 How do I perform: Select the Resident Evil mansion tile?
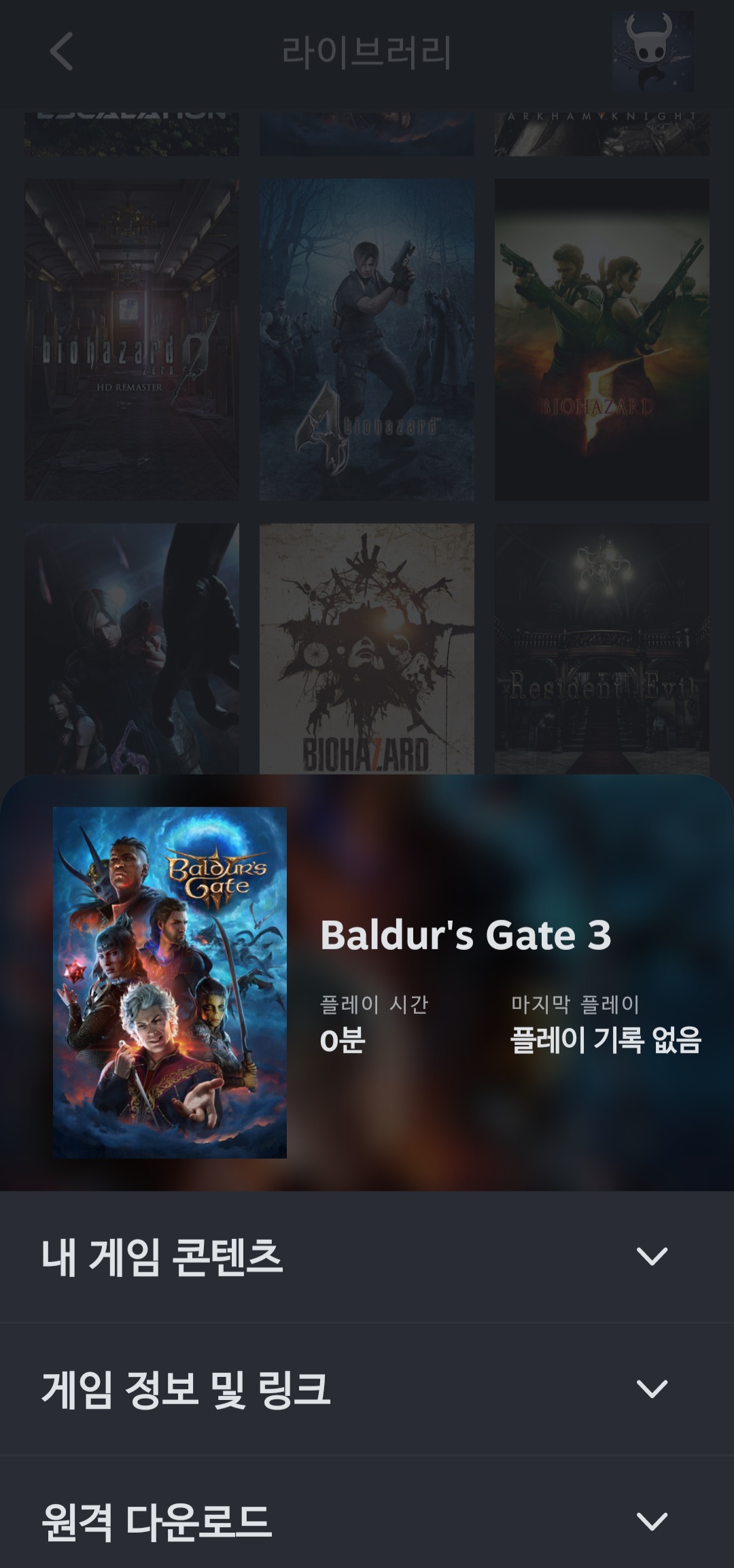602,649
